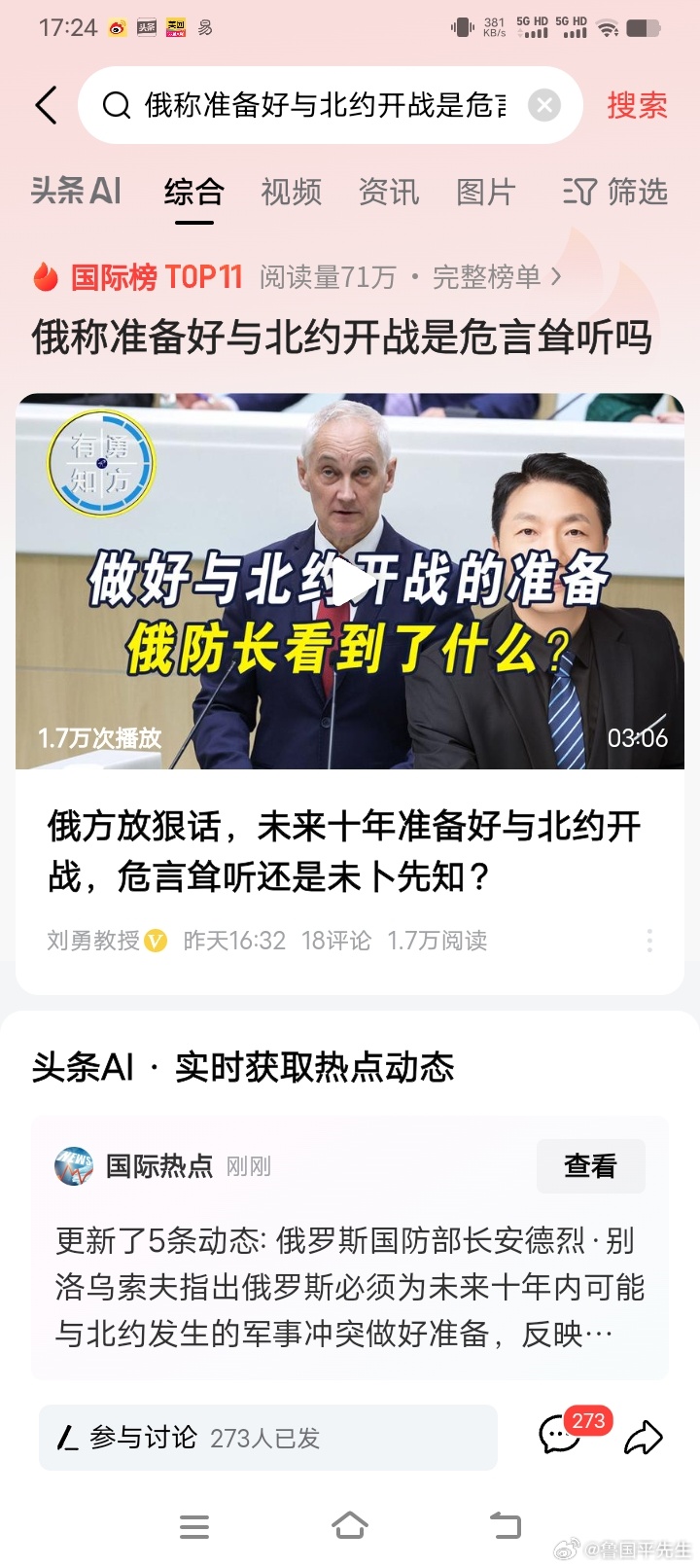The width and height of the screenshot is (700, 1568).
Task: Select the 综合 tab
Action: click(194, 192)
